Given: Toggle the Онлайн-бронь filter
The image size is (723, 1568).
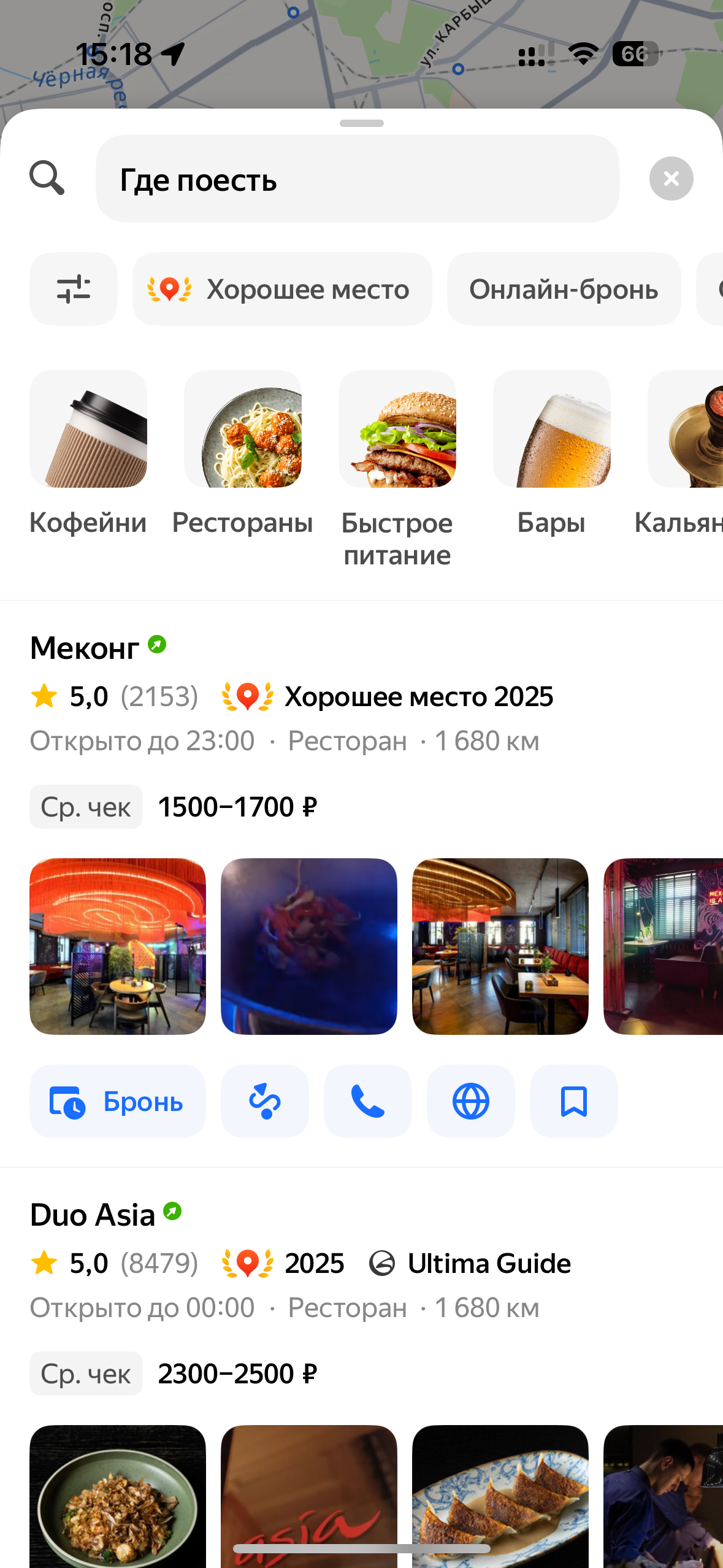Looking at the screenshot, I should click(x=563, y=288).
